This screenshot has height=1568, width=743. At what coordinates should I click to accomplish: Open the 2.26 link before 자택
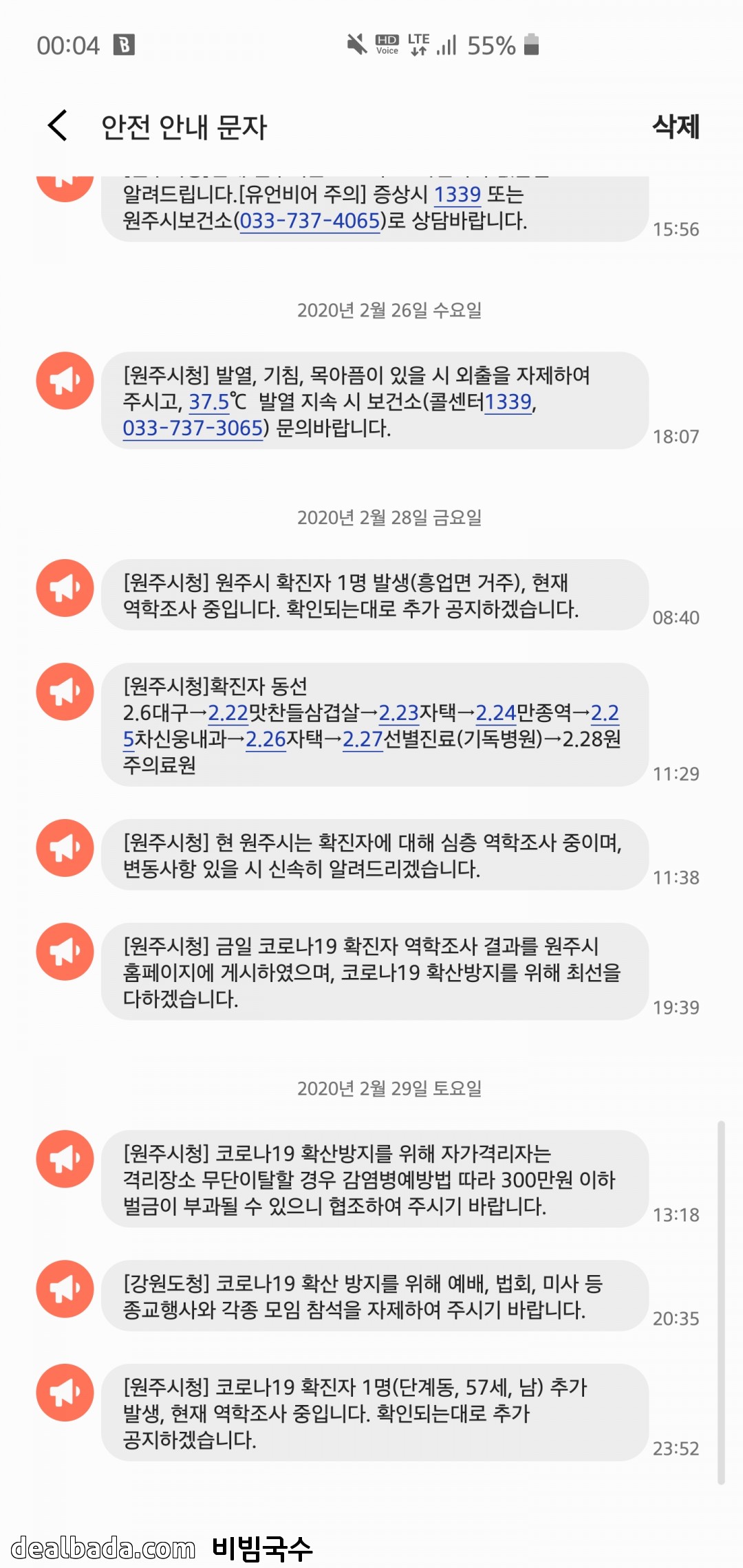click(266, 739)
